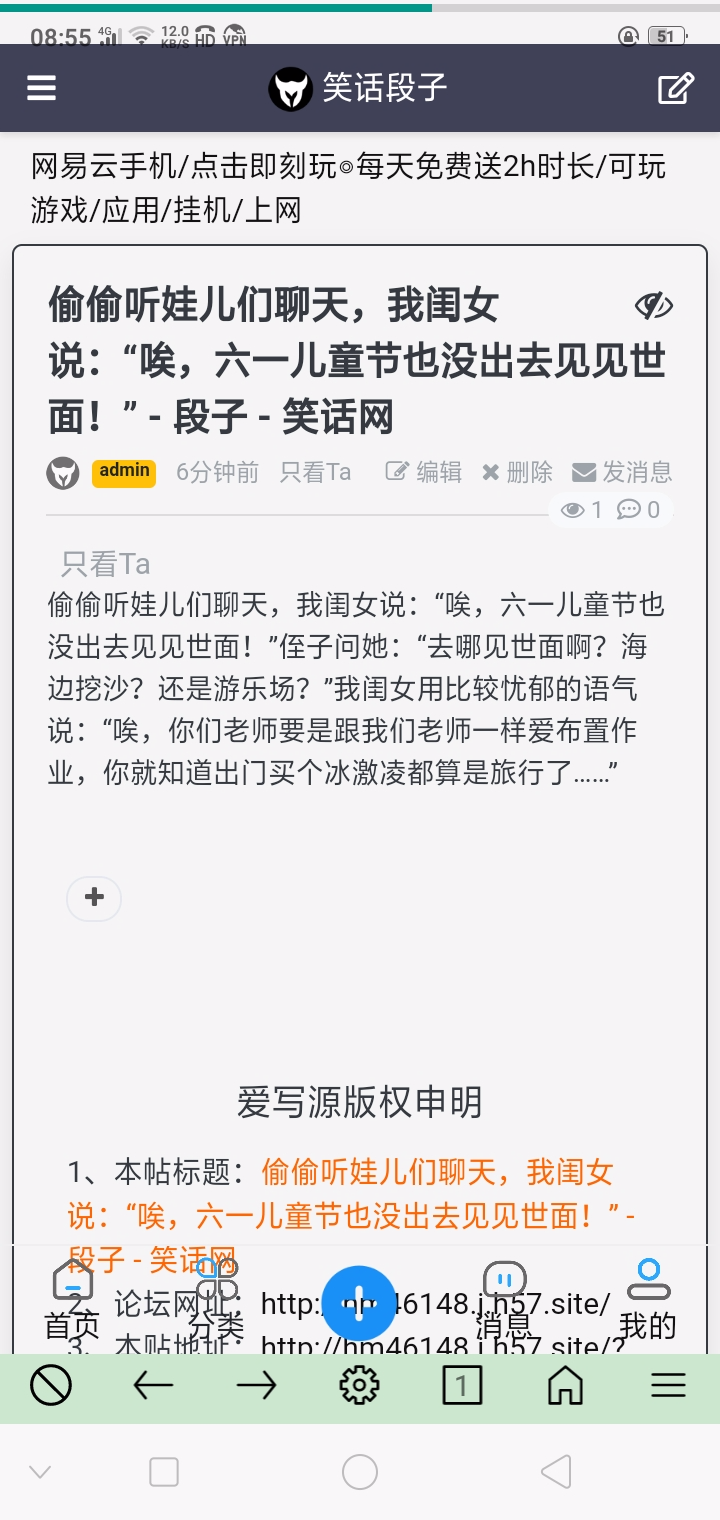Toggle the eye-slash visibility icon

pyautogui.click(x=654, y=306)
